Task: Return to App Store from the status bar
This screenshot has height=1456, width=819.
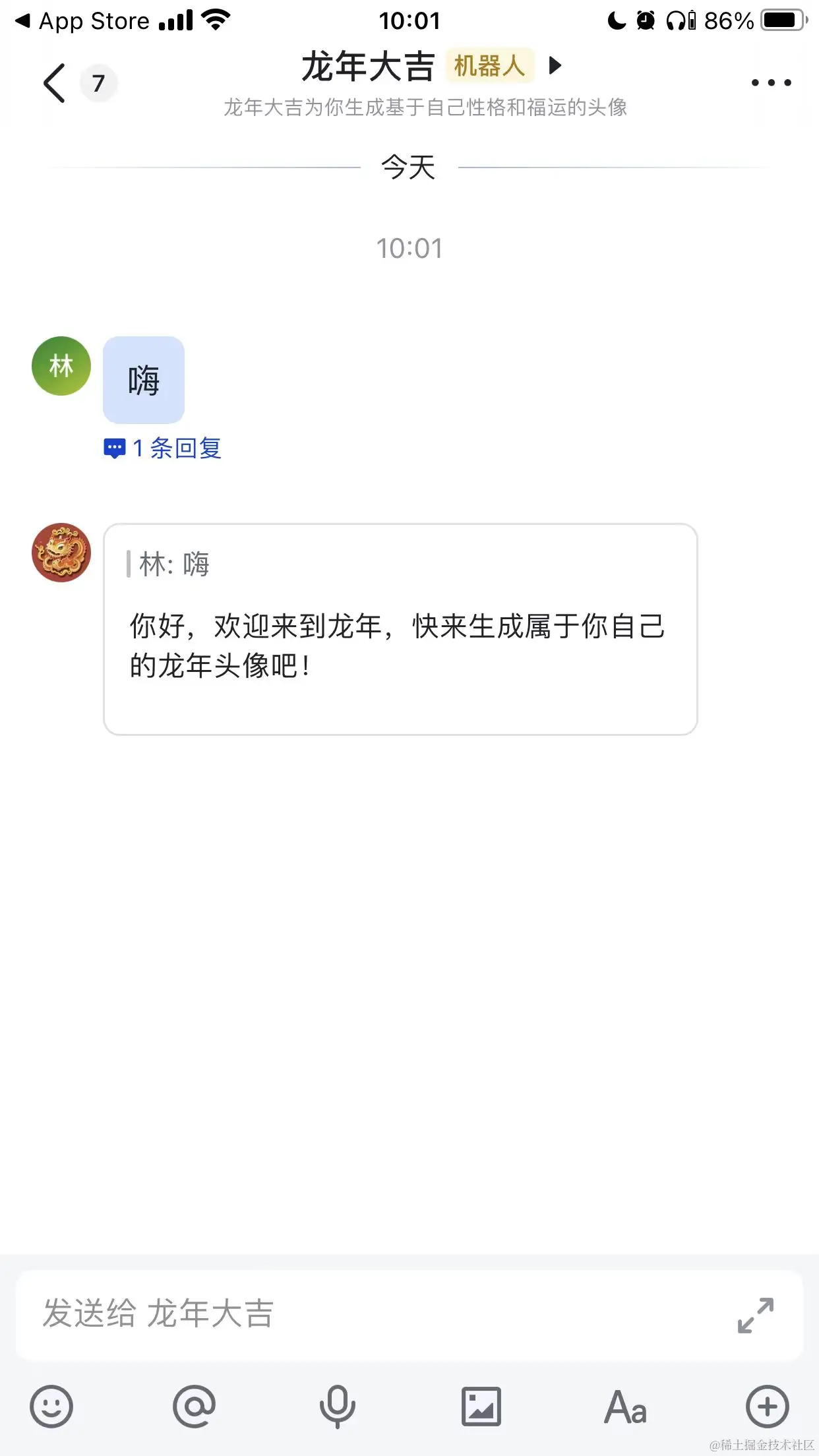Action: [x=82, y=21]
